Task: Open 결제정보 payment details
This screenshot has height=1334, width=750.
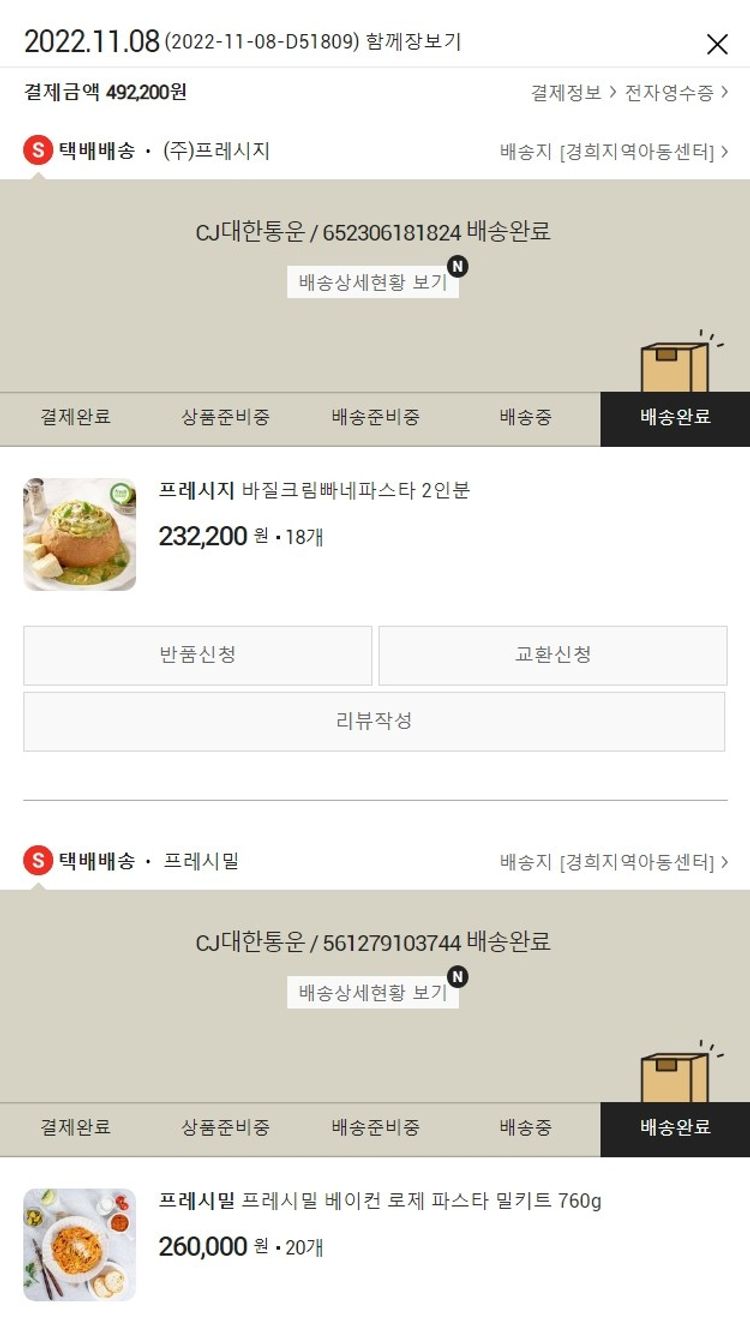Action: 572,93
